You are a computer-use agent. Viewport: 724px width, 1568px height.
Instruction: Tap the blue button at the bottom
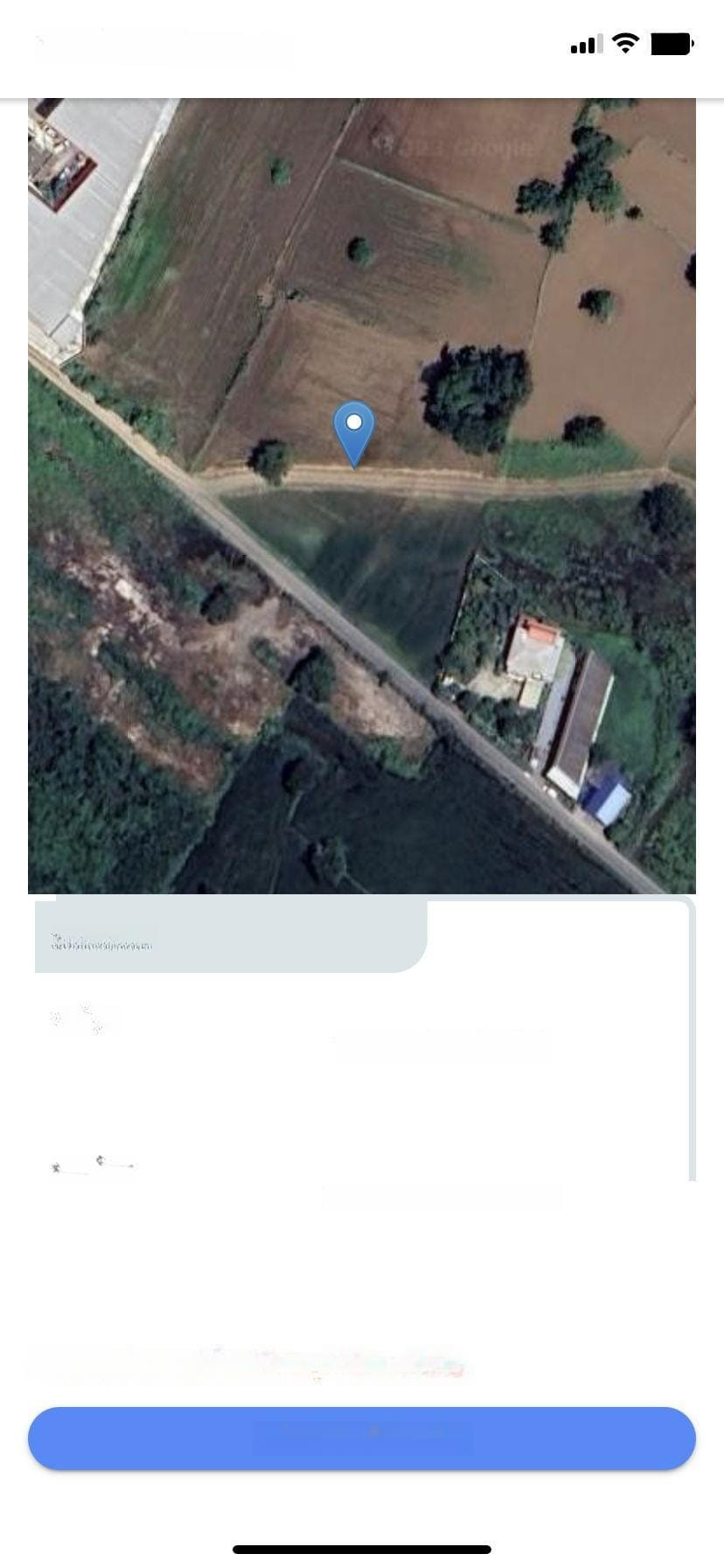tap(362, 1438)
